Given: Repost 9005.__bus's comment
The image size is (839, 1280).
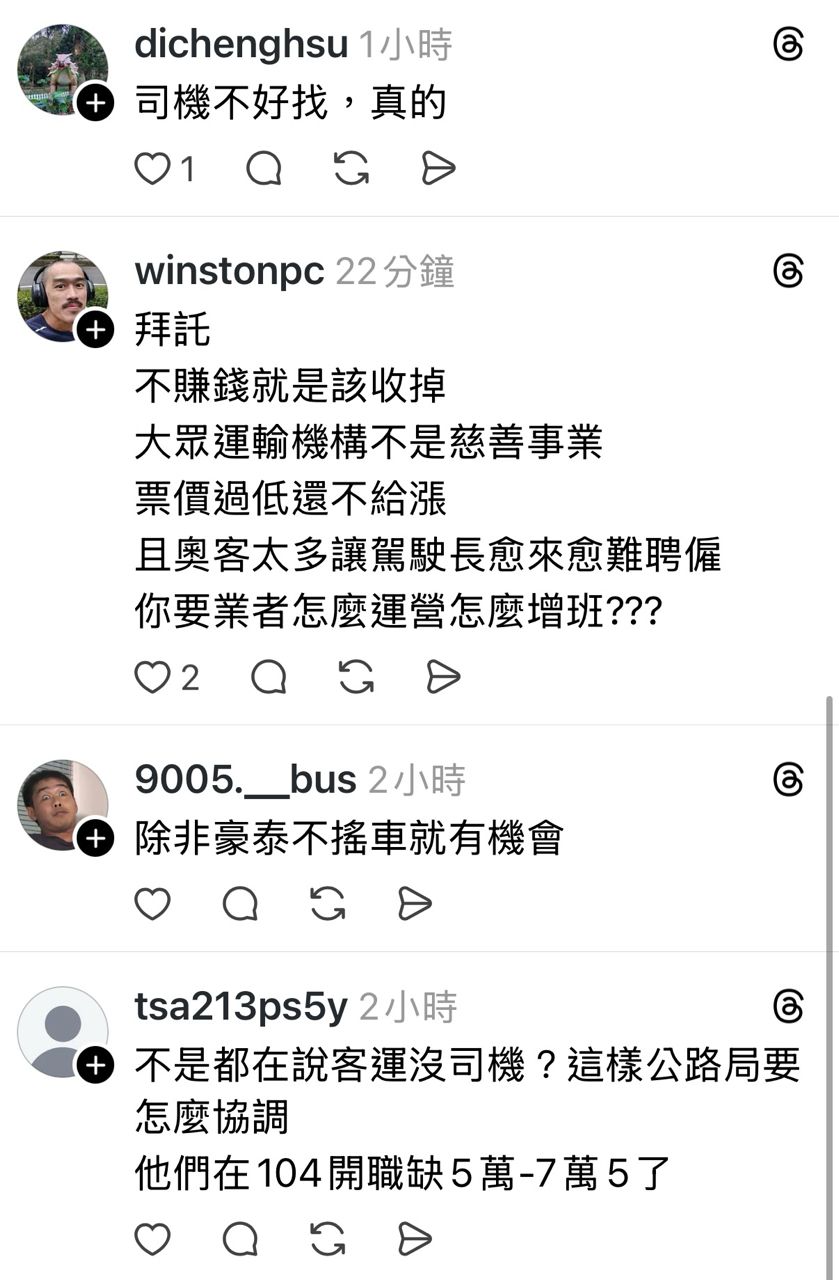Looking at the screenshot, I should (327, 904).
